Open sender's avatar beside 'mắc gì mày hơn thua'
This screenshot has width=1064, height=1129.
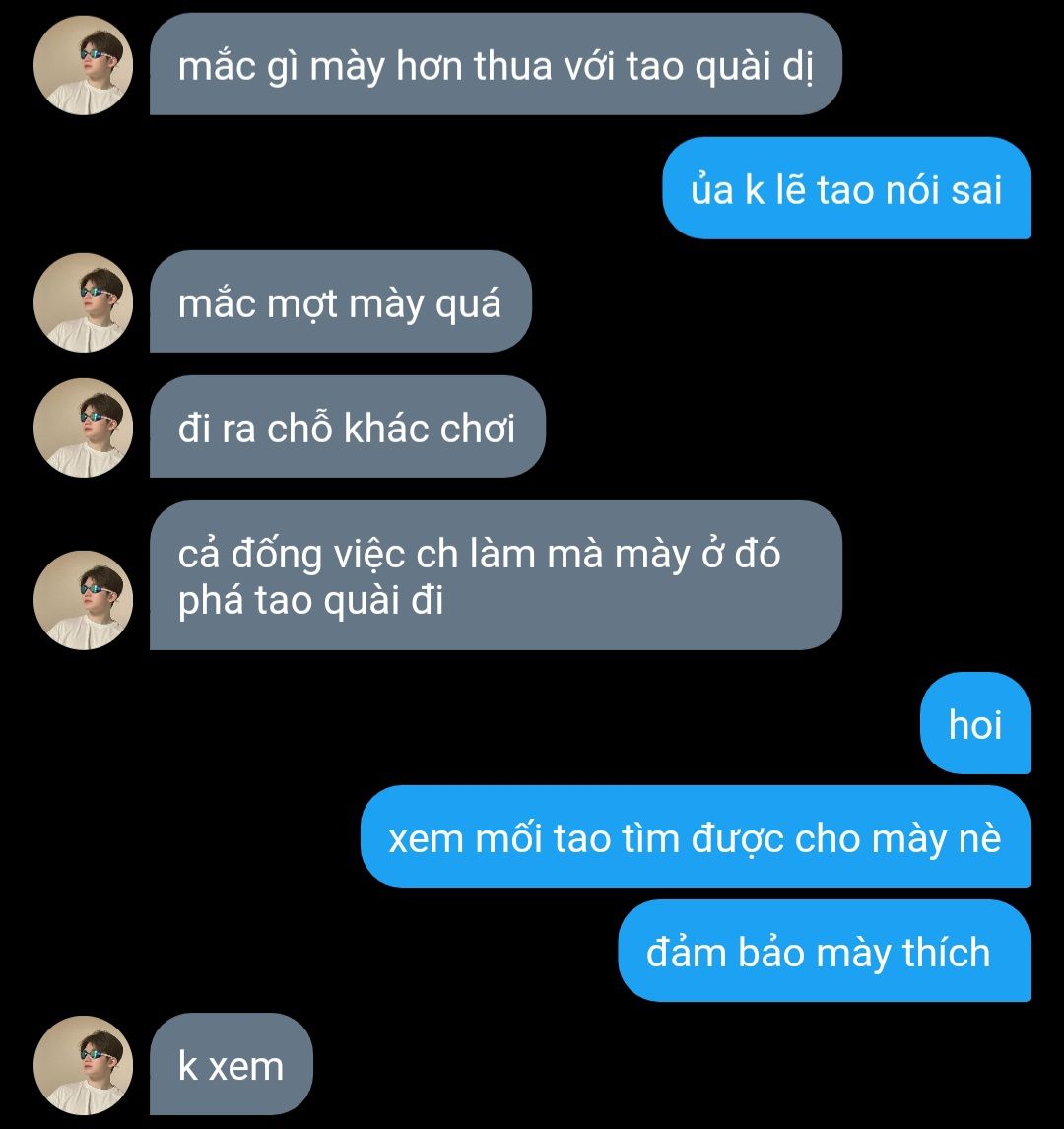(x=83, y=65)
